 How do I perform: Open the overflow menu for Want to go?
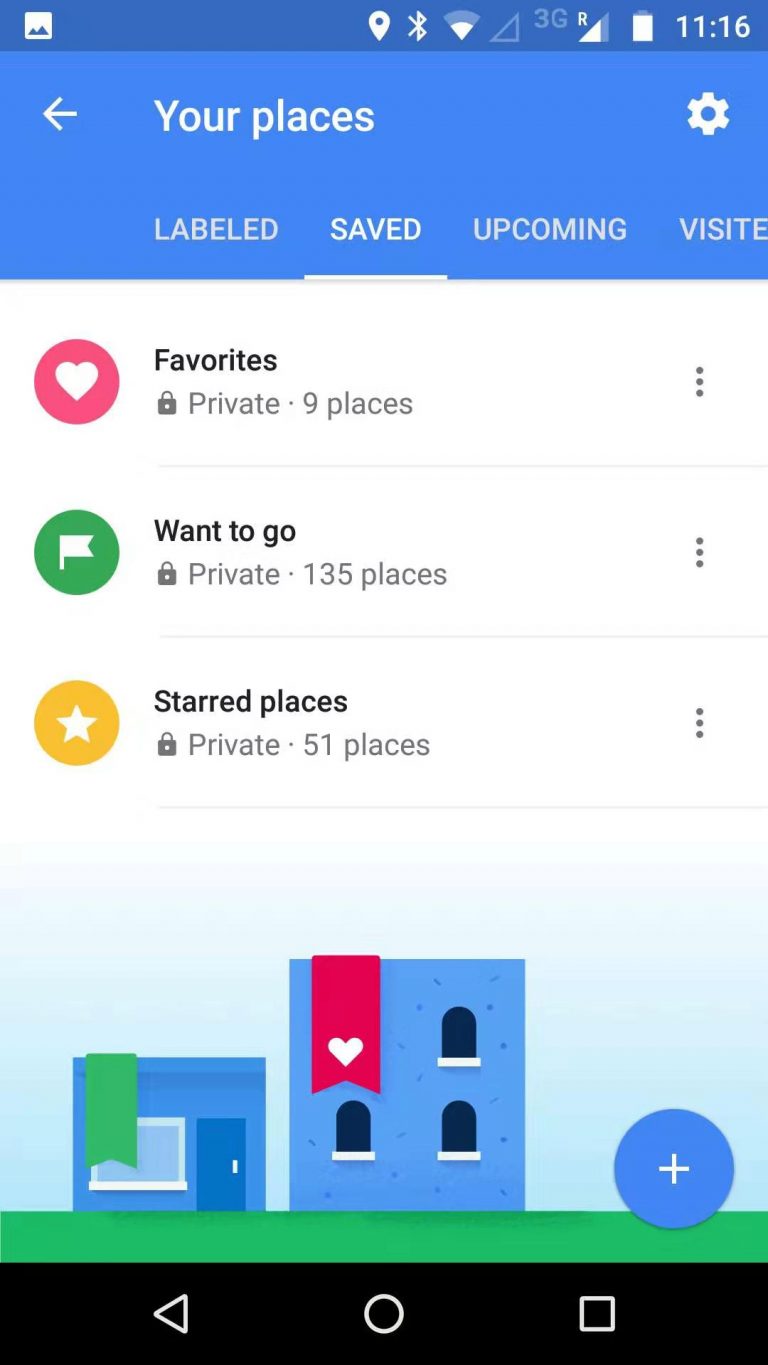pyautogui.click(x=699, y=552)
